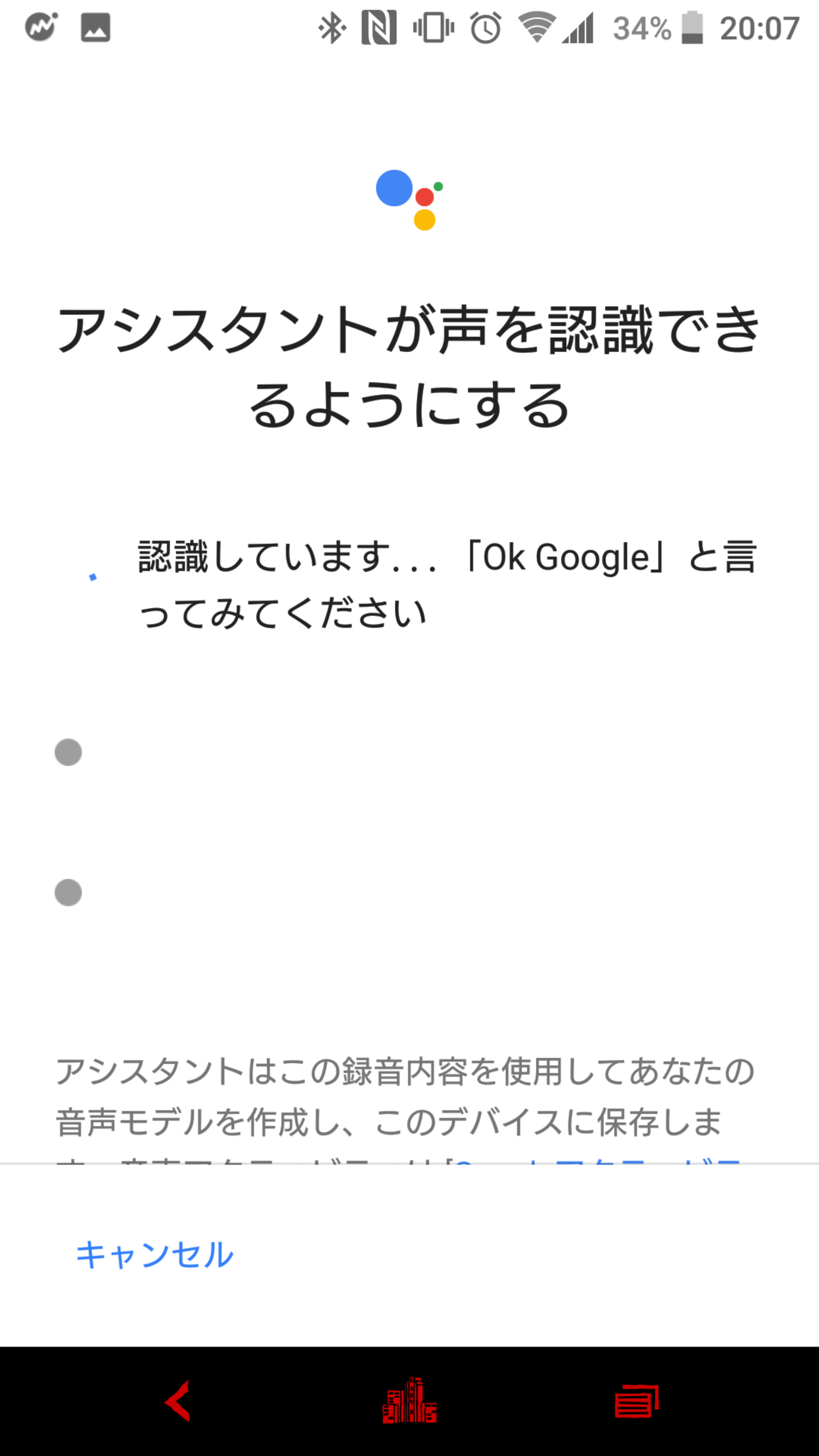
Task: Go back with the navigation bar arrow
Action: tap(177, 1401)
